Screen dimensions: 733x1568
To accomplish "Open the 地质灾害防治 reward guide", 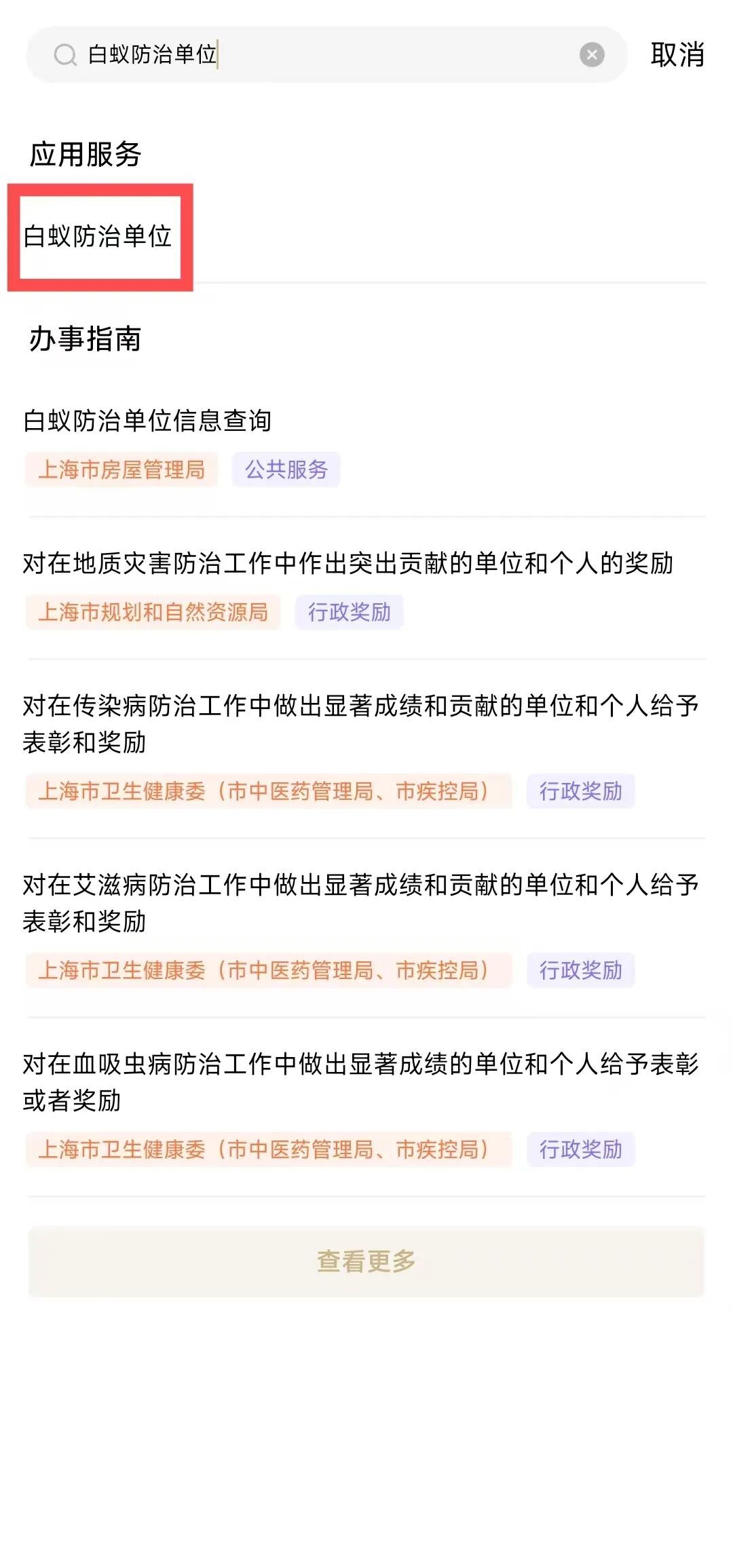I will 347,563.
